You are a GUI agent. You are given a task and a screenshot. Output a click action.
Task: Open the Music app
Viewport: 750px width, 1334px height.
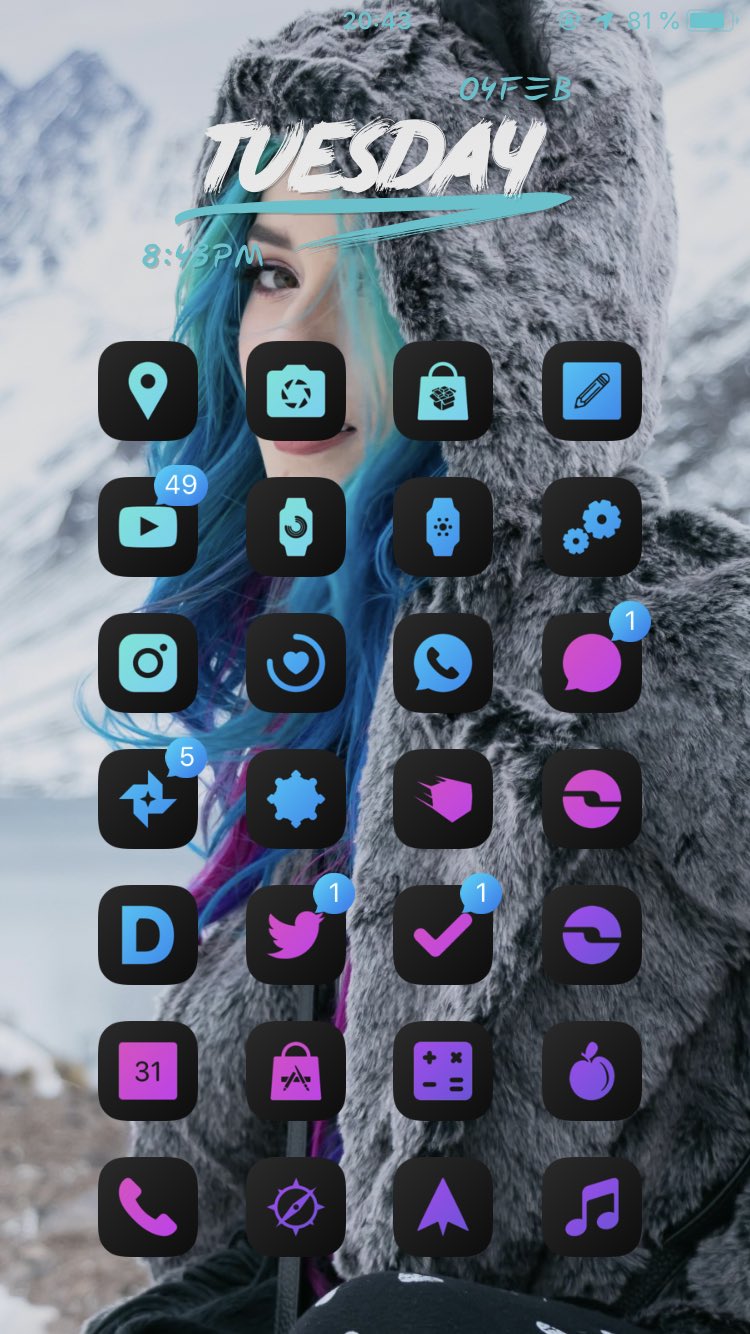(x=591, y=1207)
